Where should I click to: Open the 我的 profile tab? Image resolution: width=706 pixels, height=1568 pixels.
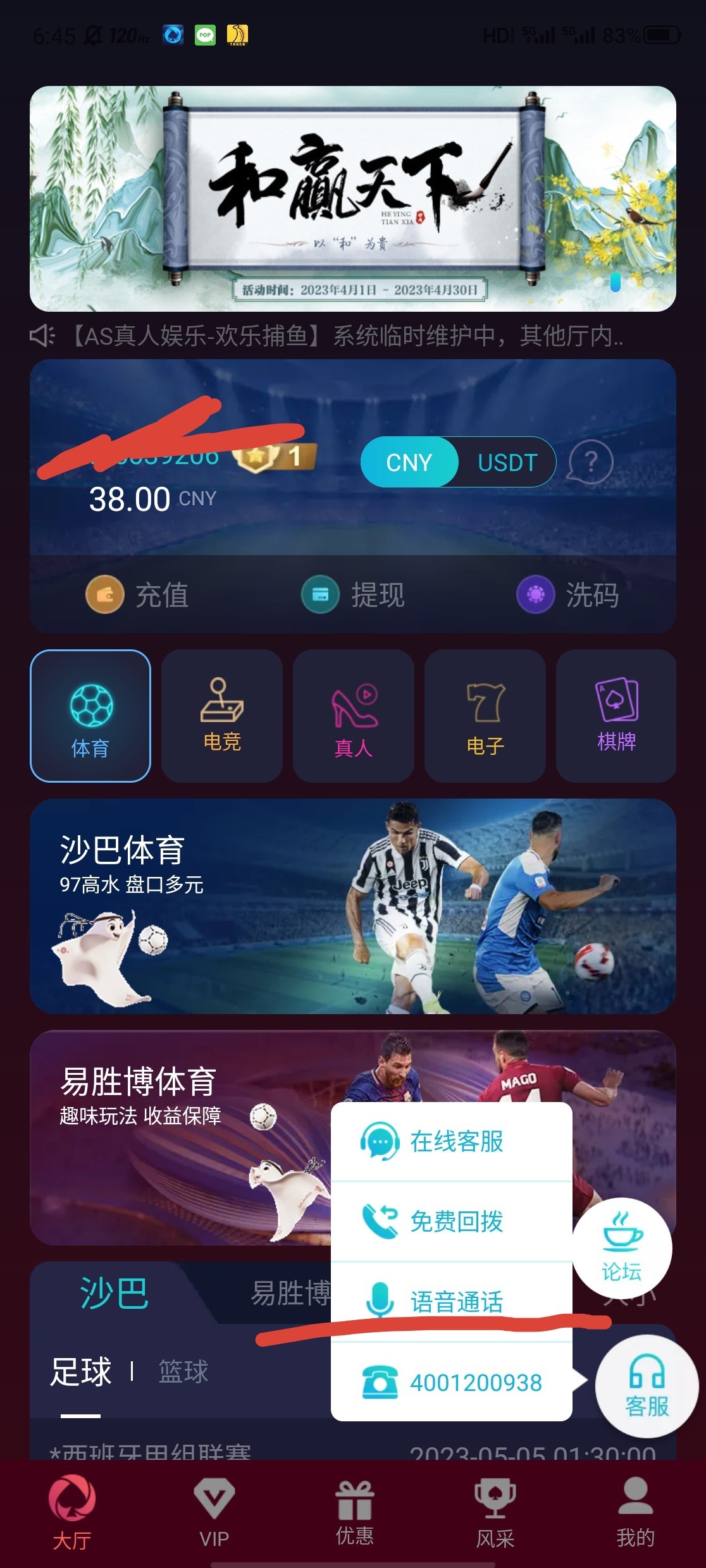[x=635, y=1514]
